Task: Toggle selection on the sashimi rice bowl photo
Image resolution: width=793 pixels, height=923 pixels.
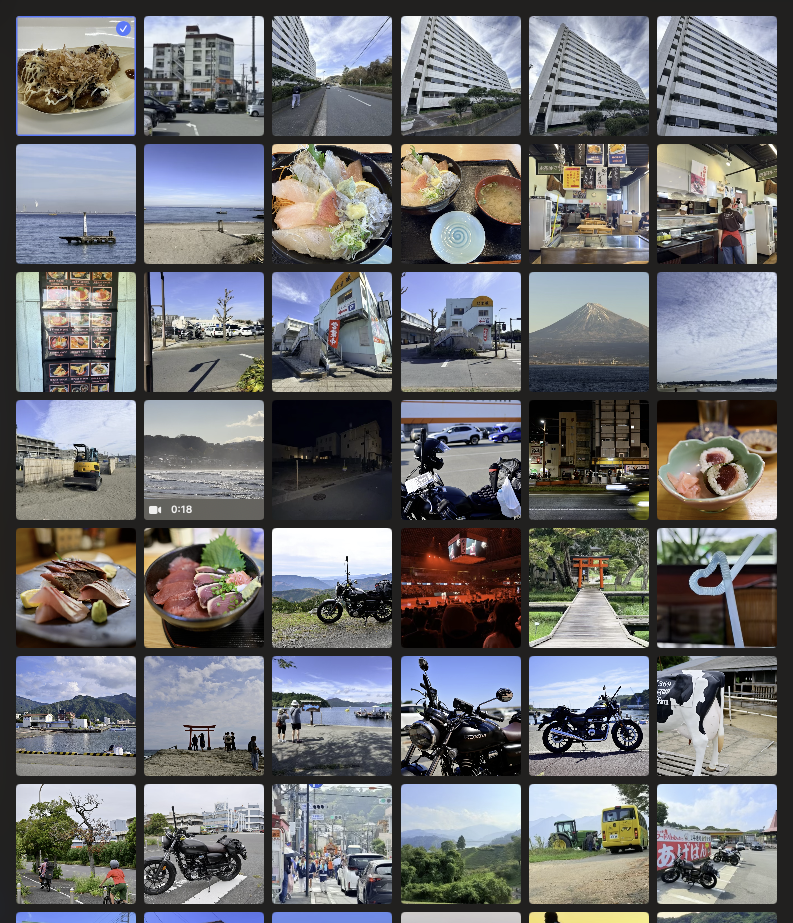Action: 331,203
